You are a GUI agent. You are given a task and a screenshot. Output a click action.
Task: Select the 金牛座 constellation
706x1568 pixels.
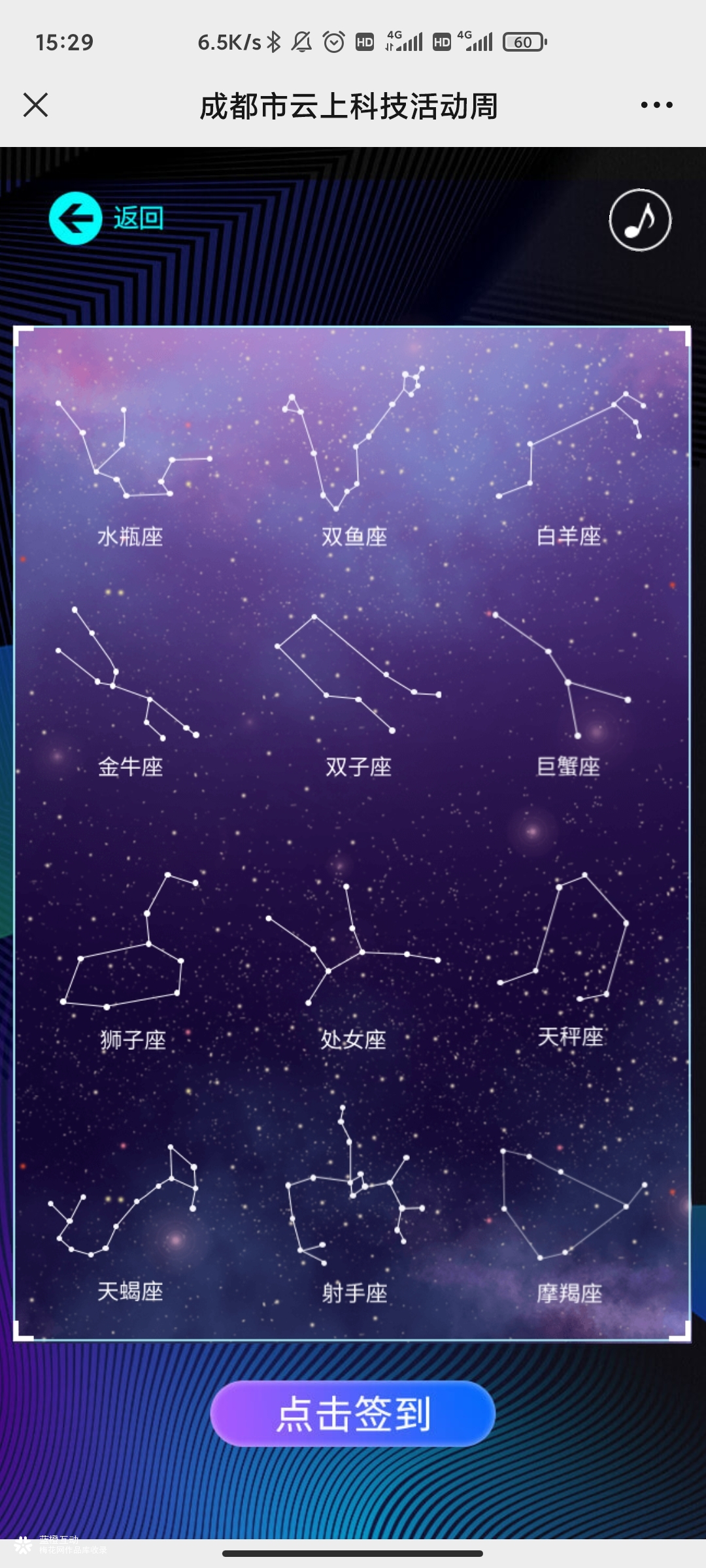click(129, 693)
